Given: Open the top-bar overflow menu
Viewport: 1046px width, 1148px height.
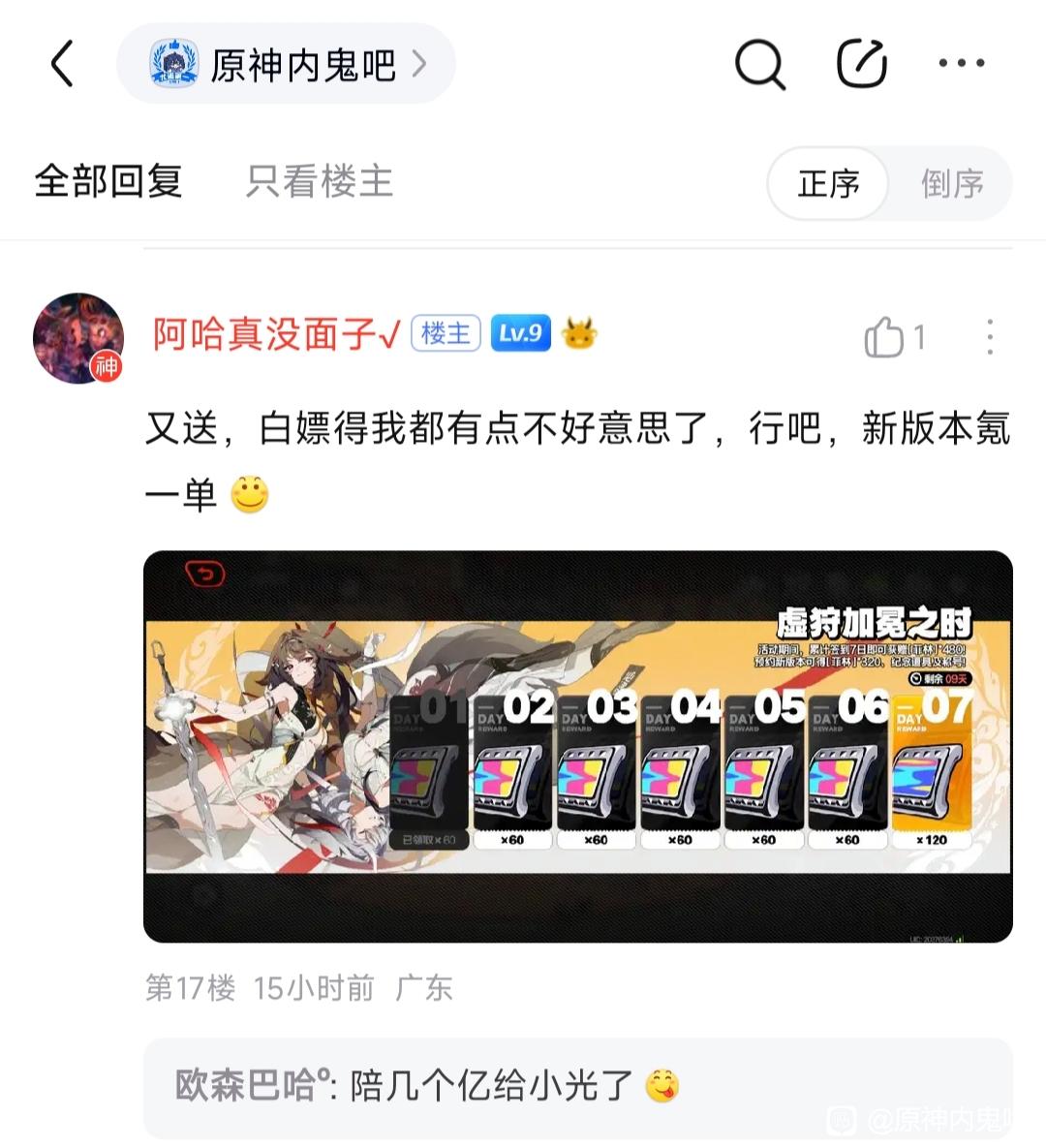Looking at the screenshot, I should (961, 64).
